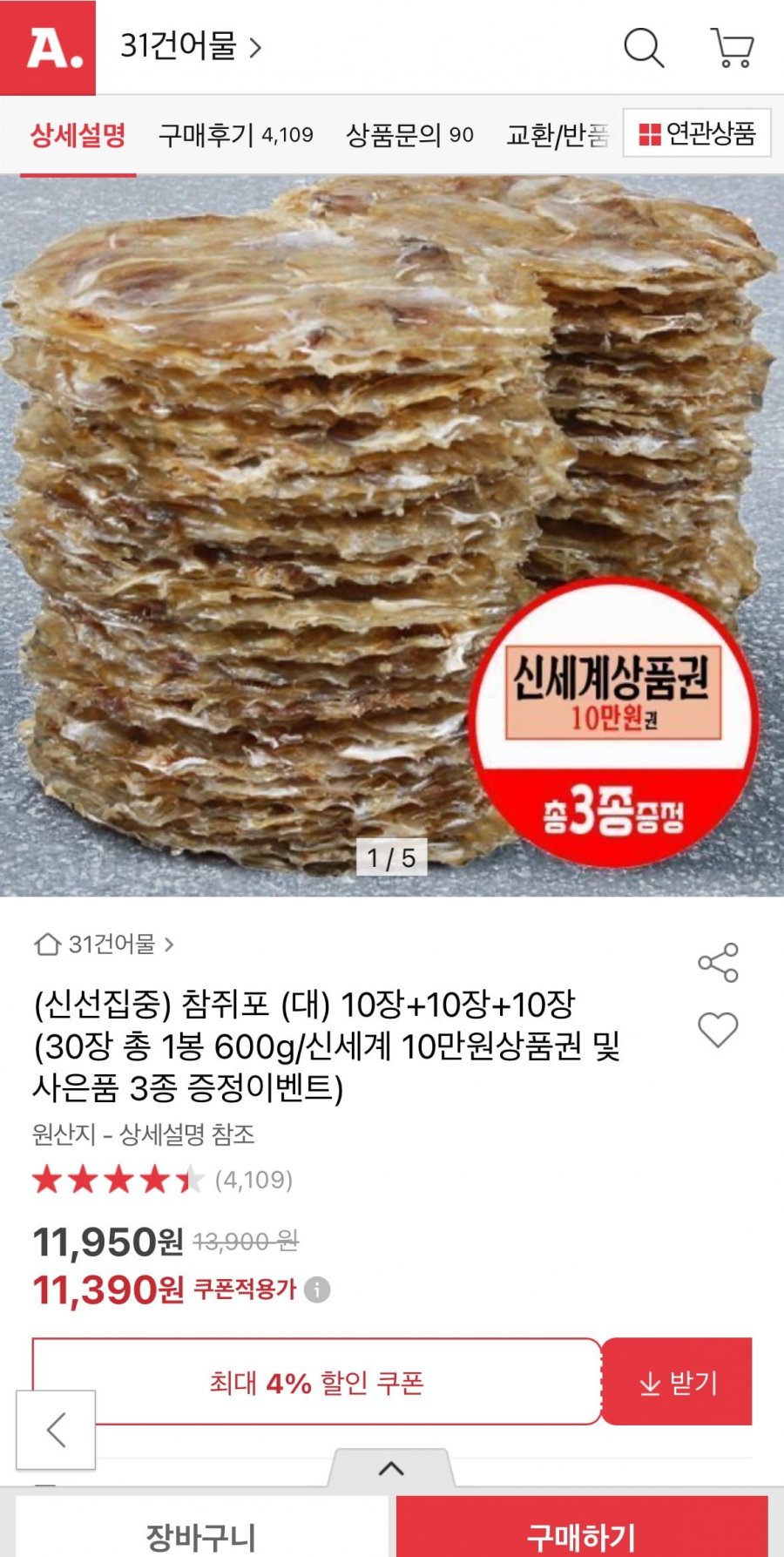Open the search icon
784x1557 pixels.
pyautogui.click(x=644, y=47)
